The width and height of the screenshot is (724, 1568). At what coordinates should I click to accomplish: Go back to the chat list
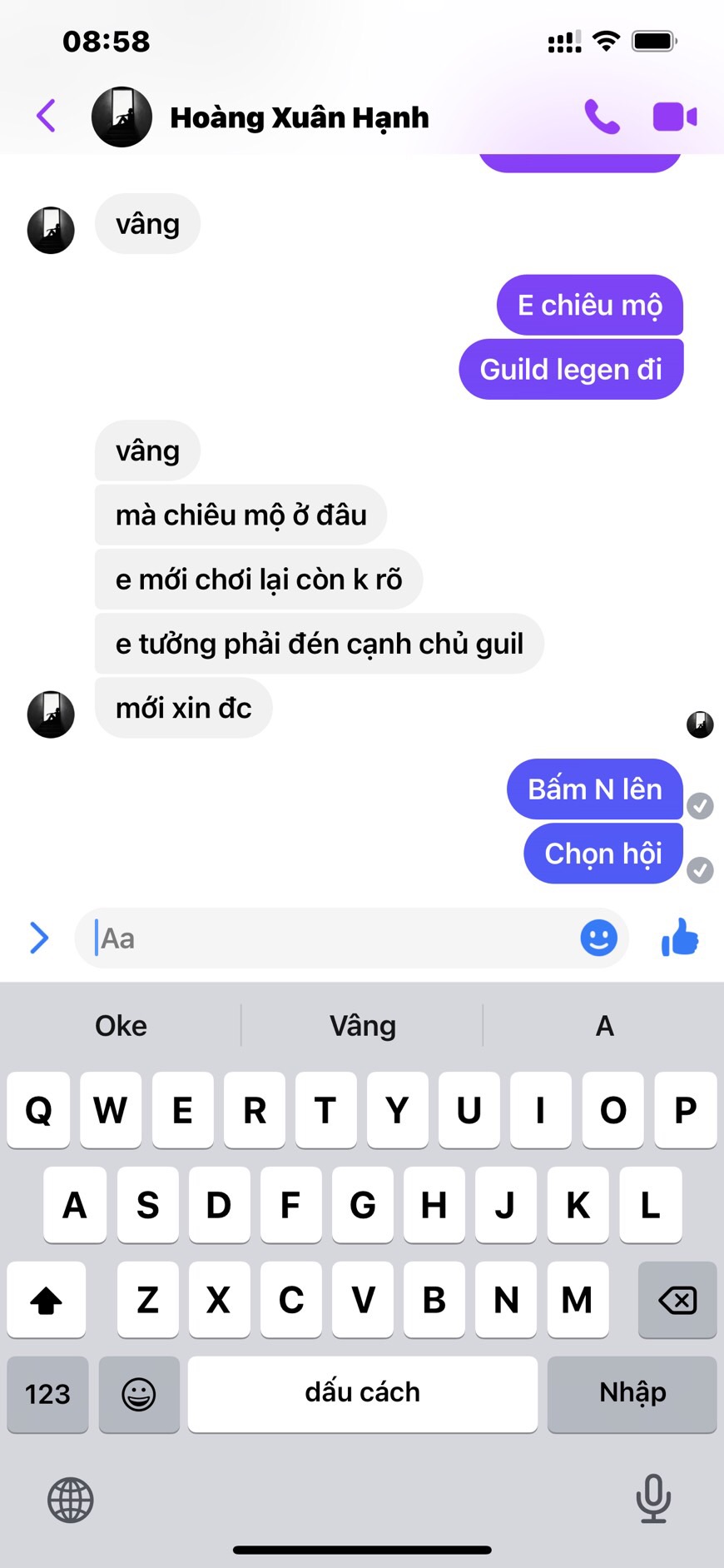click(47, 116)
